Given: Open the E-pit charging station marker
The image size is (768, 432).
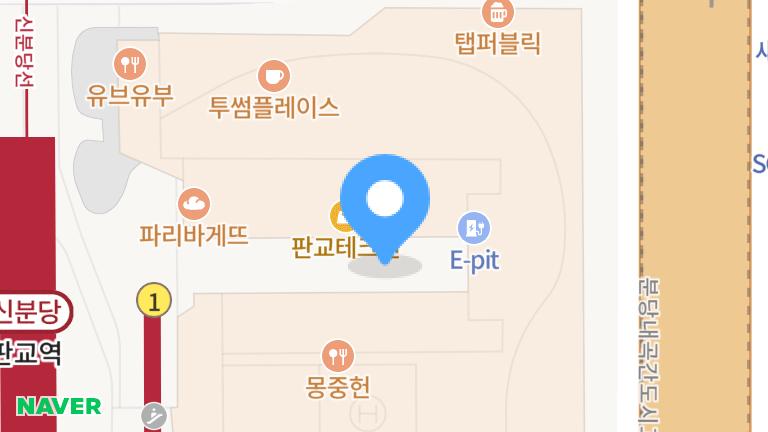Looking at the screenshot, I should point(474,229).
